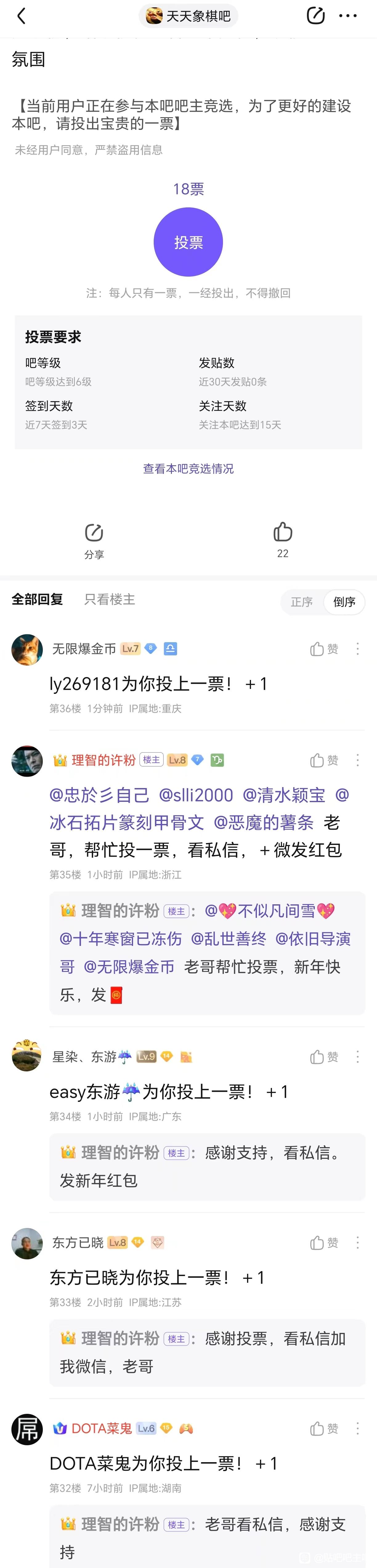
Task: Open the three-dot overflow menu in the top bar
Action: 348,16
